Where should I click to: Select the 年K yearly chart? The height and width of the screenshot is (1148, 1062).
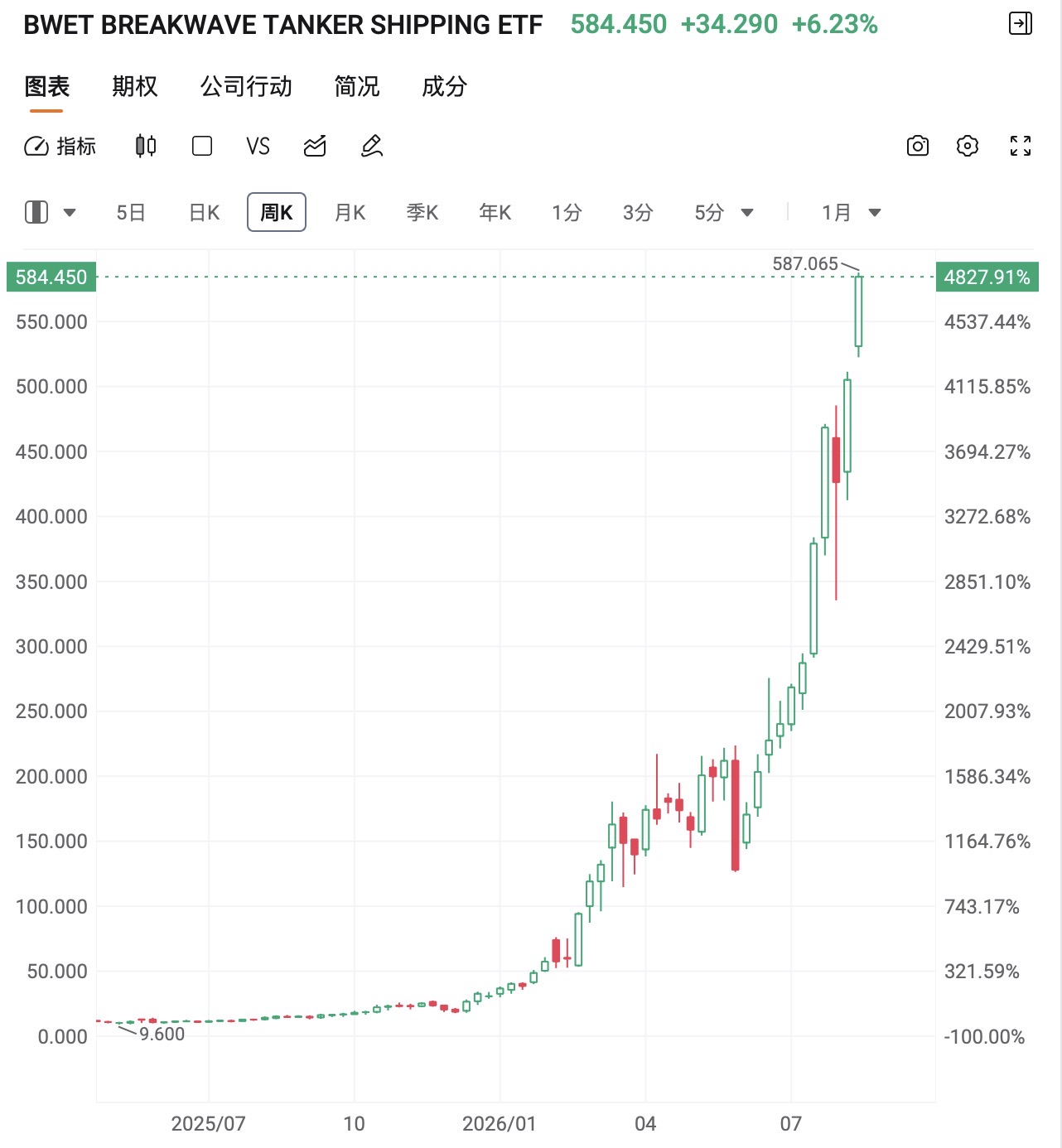click(495, 213)
